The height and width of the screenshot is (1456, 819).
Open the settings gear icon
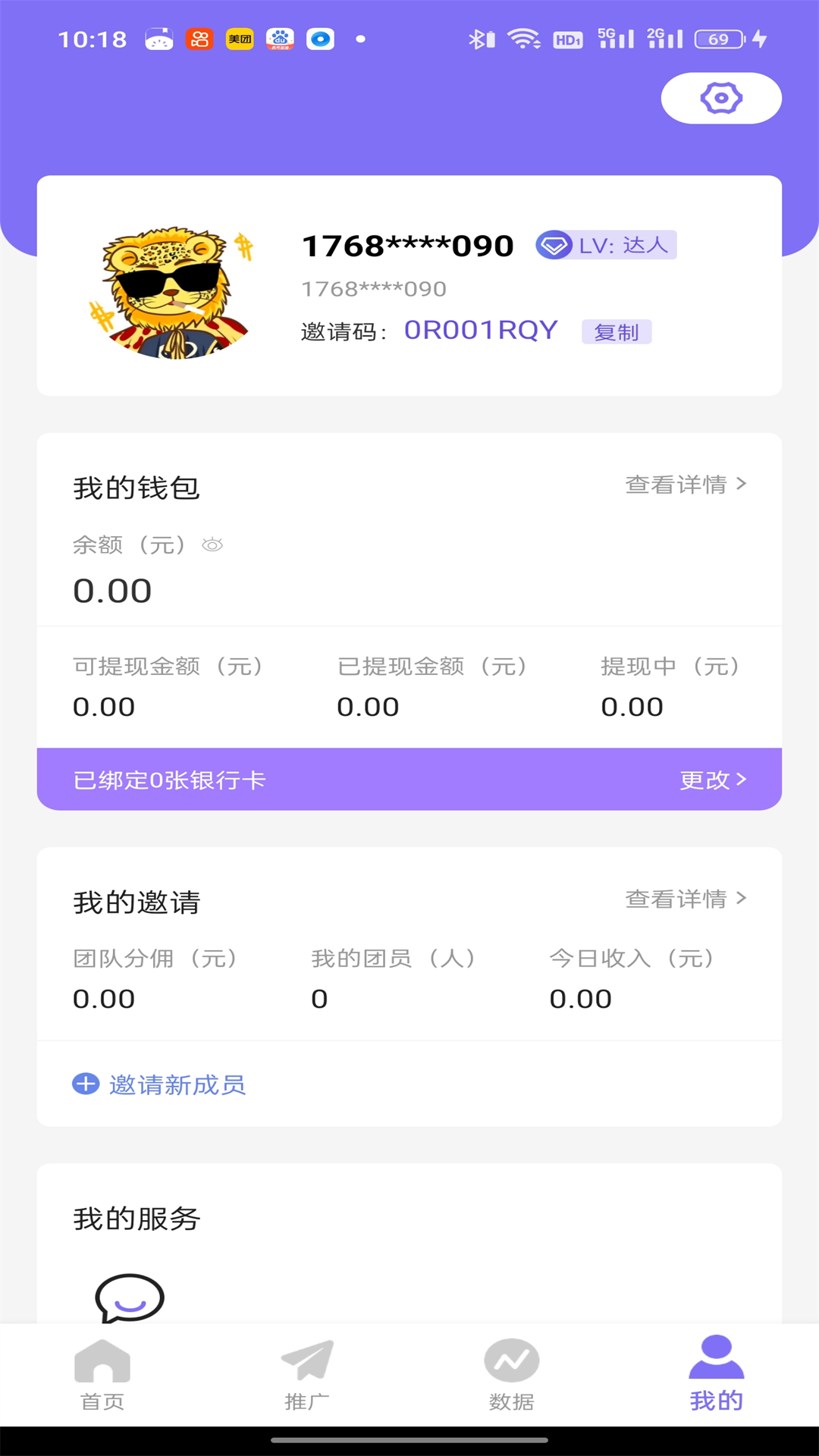pyautogui.click(x=720, y=97)
